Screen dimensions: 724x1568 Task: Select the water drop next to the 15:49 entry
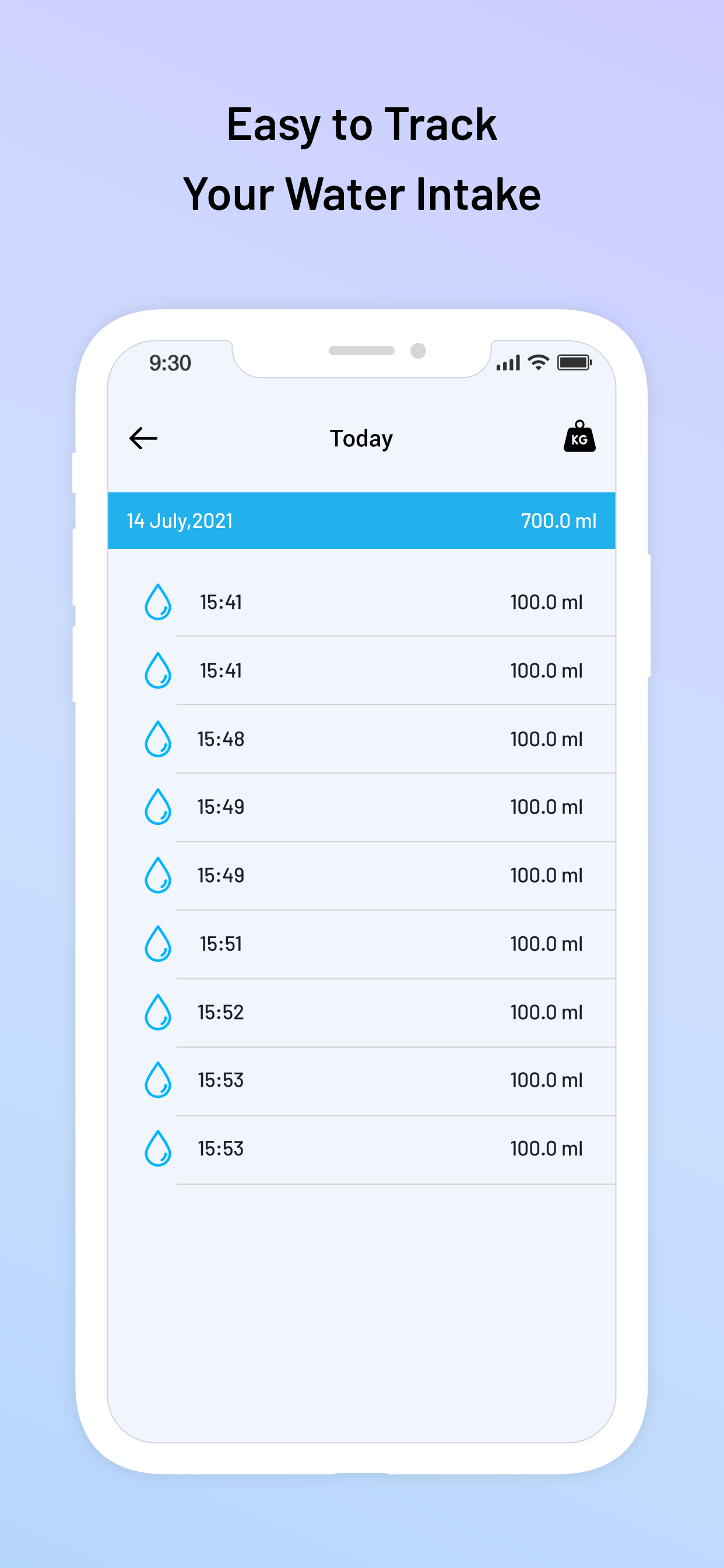coord(157,807)
